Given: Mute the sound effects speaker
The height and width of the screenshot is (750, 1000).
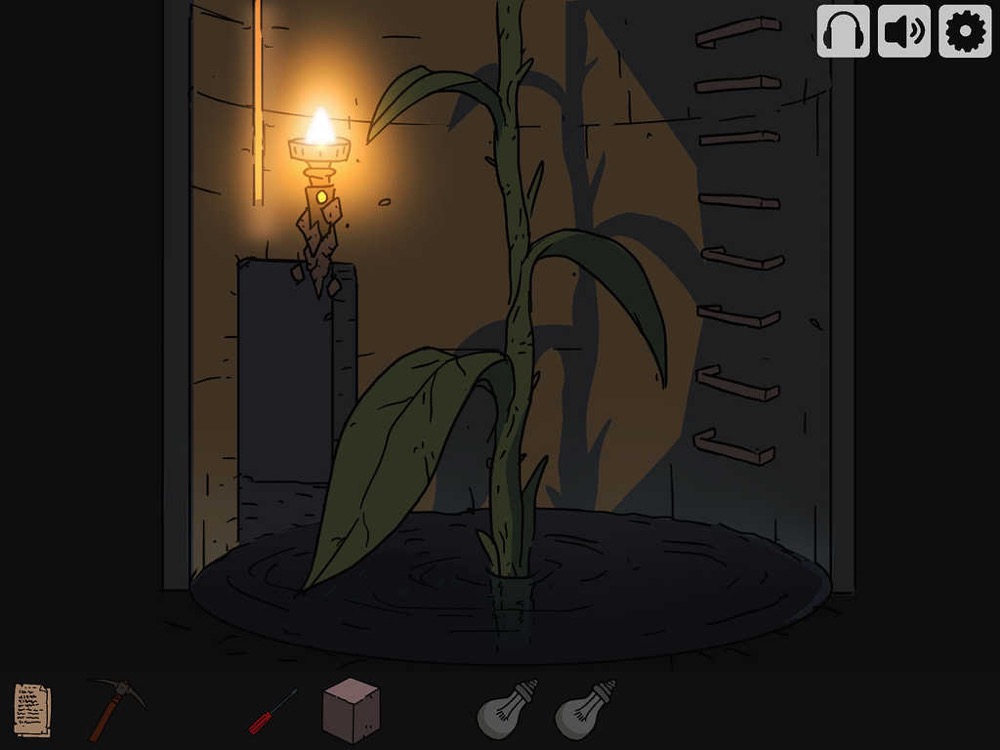Looking at the screenshot, I should click(x=904, y=31).
